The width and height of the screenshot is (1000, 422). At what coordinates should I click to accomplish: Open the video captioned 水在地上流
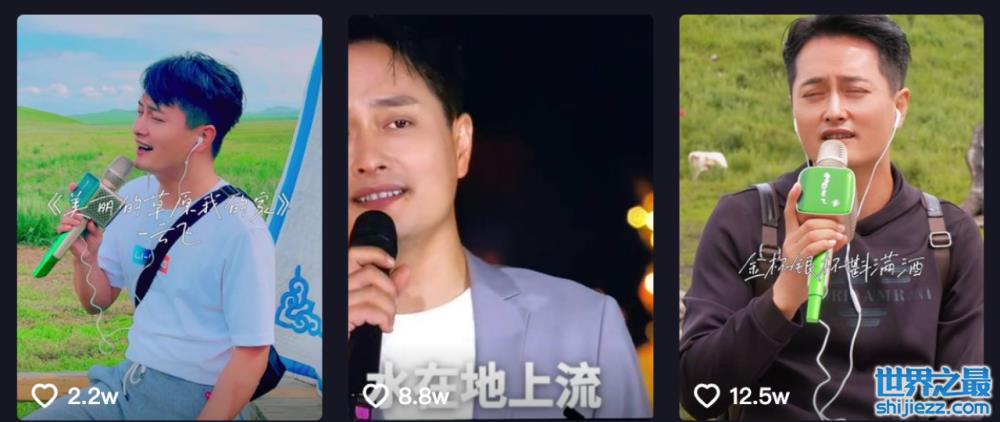pyautogui.click(x=500, y=216)
